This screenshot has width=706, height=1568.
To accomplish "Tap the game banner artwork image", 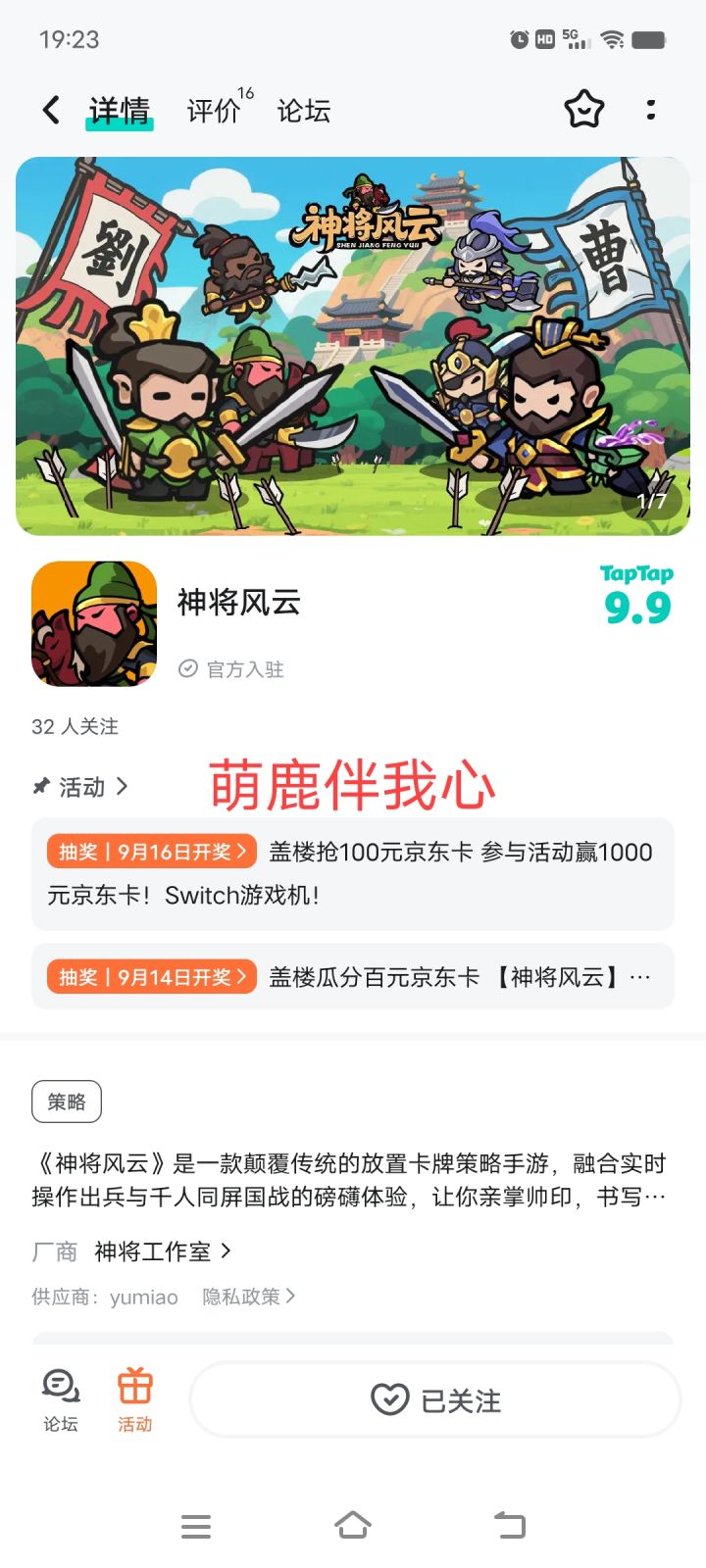I will [x=353, y=343].
